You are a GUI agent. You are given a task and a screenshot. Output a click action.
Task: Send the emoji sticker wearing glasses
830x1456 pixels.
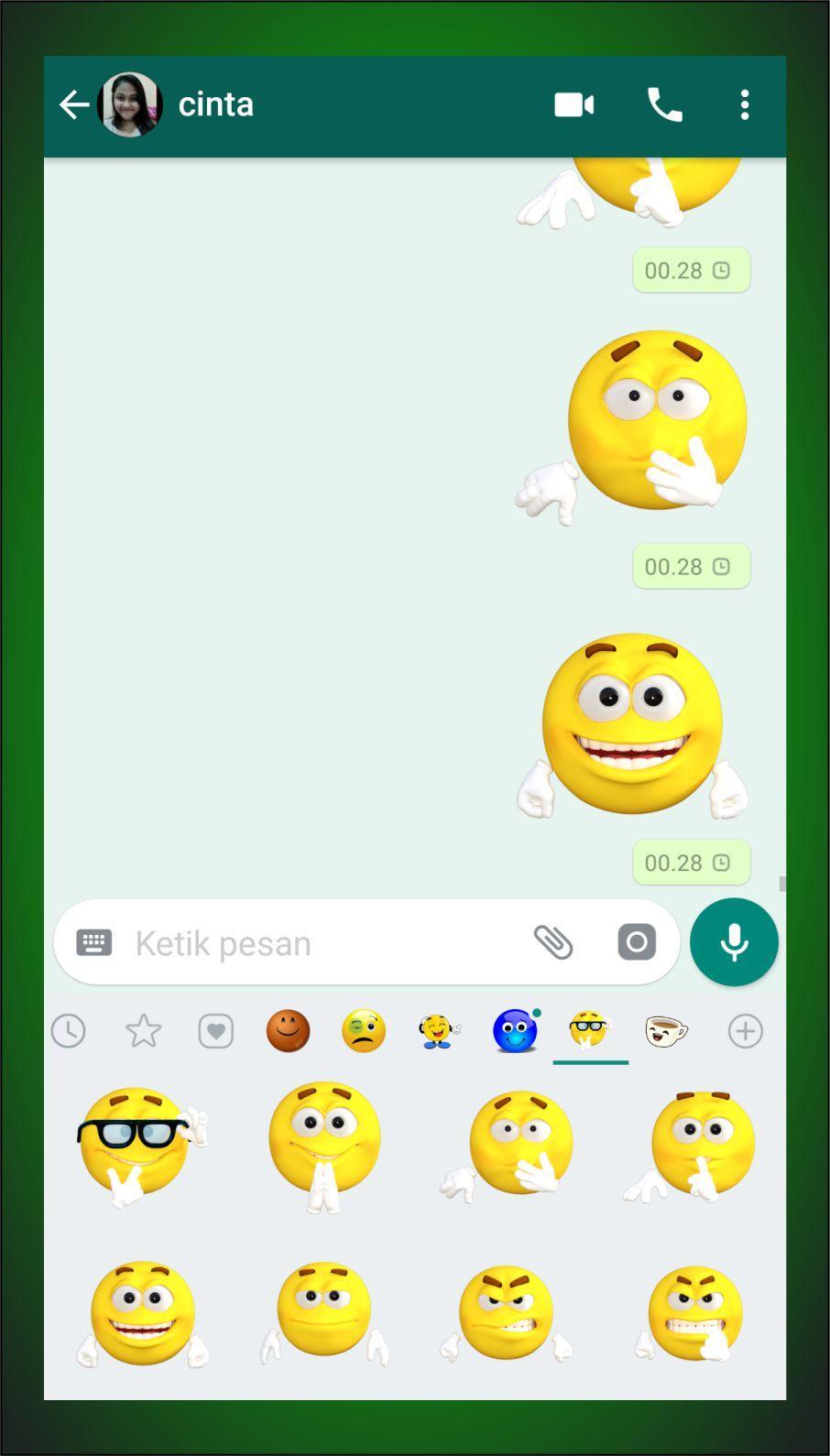(x=140, y=1145)
